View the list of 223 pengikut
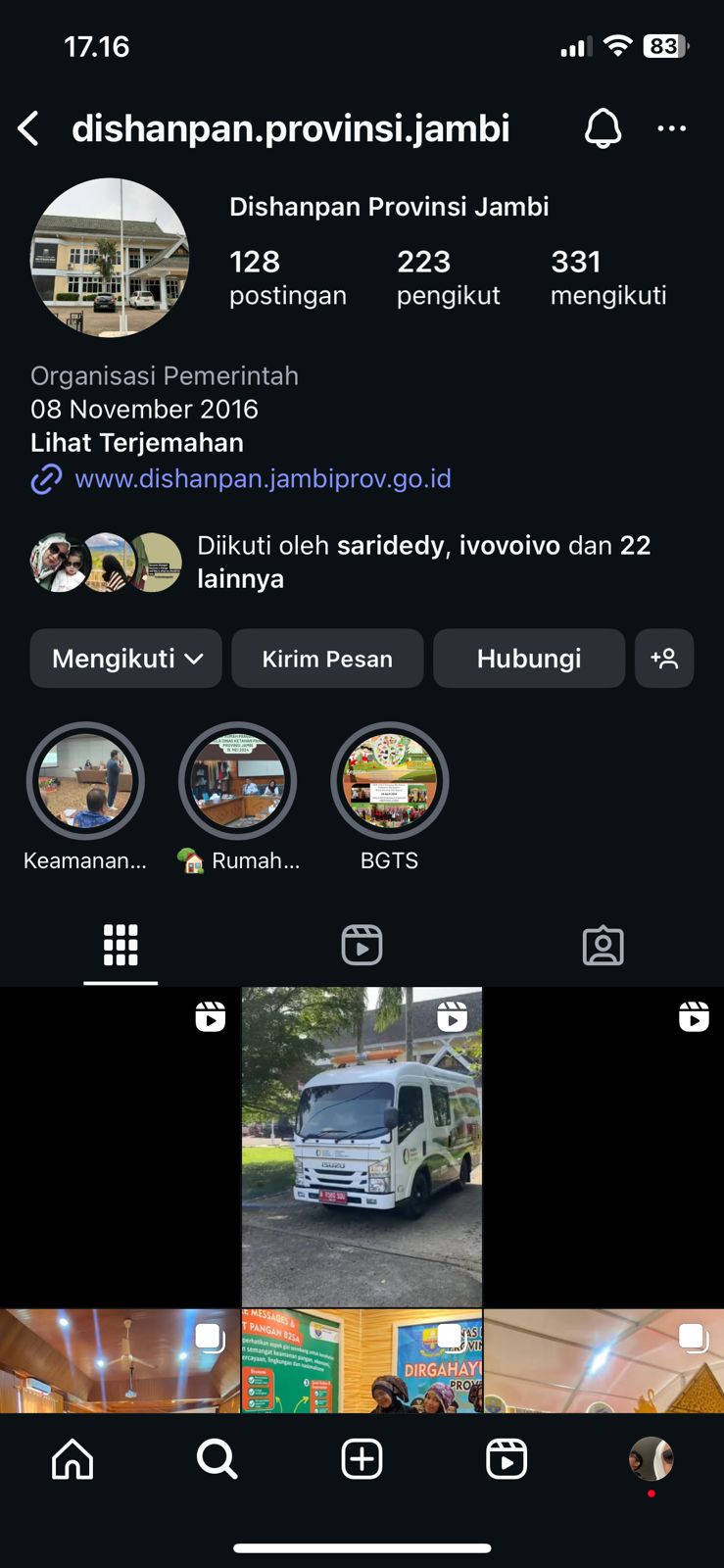Screen dimensions: 724x1568 click(x=448, y=277)
